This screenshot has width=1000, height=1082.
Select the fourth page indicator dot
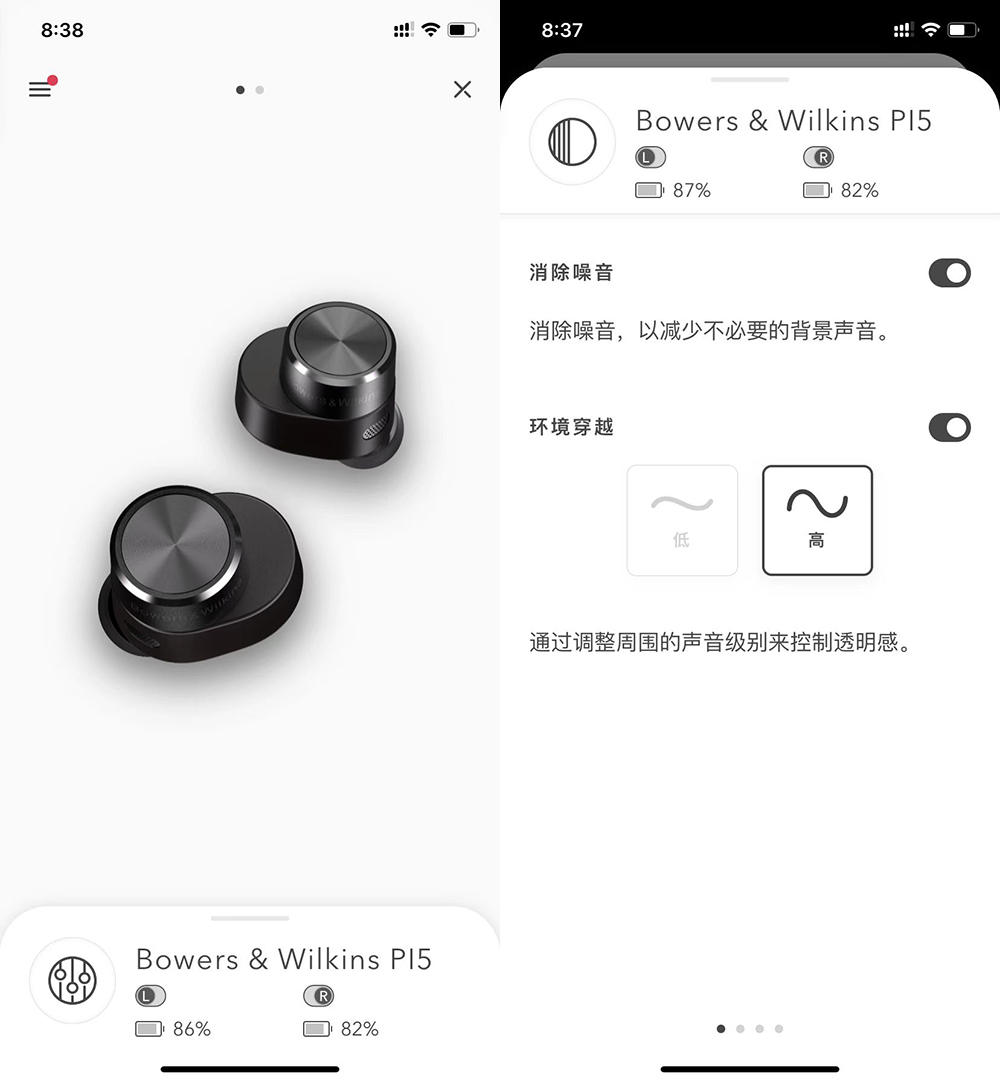pyautogui.click(x=778, y=1028)
